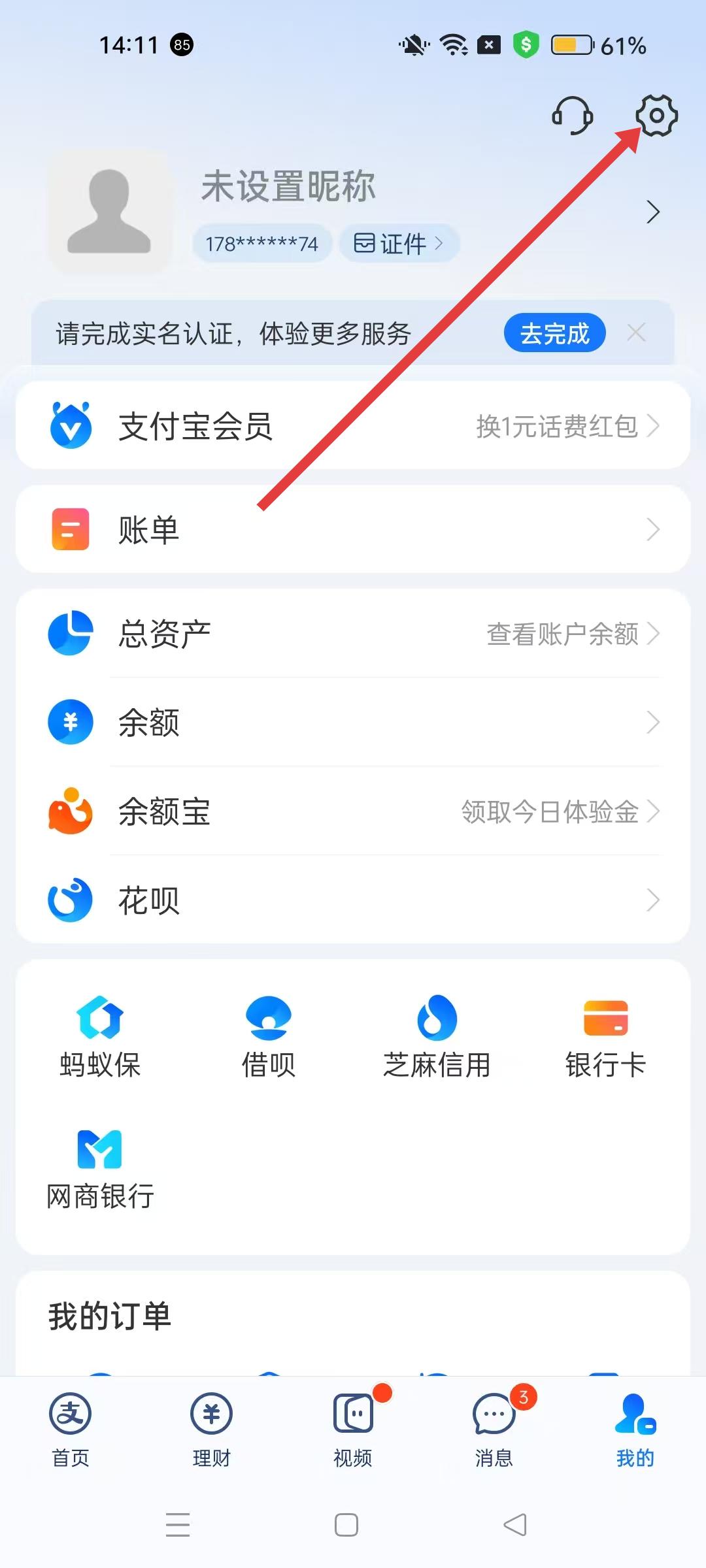This screenshot has height=1568, width=706.
Task: Open the 余额 balance row
Action: (x=353, y=722)
